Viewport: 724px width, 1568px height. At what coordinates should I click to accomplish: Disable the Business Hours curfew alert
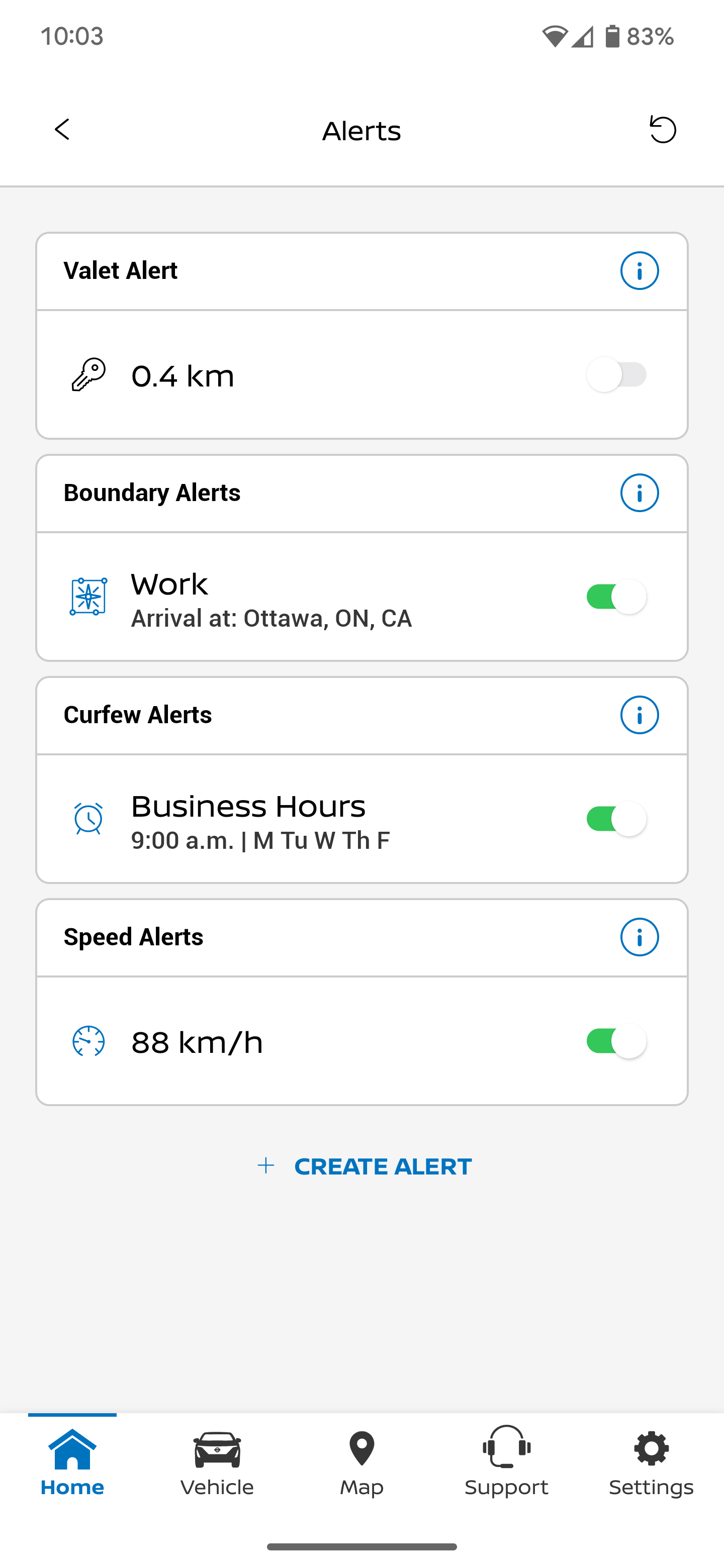pyautogui.click(x=615, y=819)
